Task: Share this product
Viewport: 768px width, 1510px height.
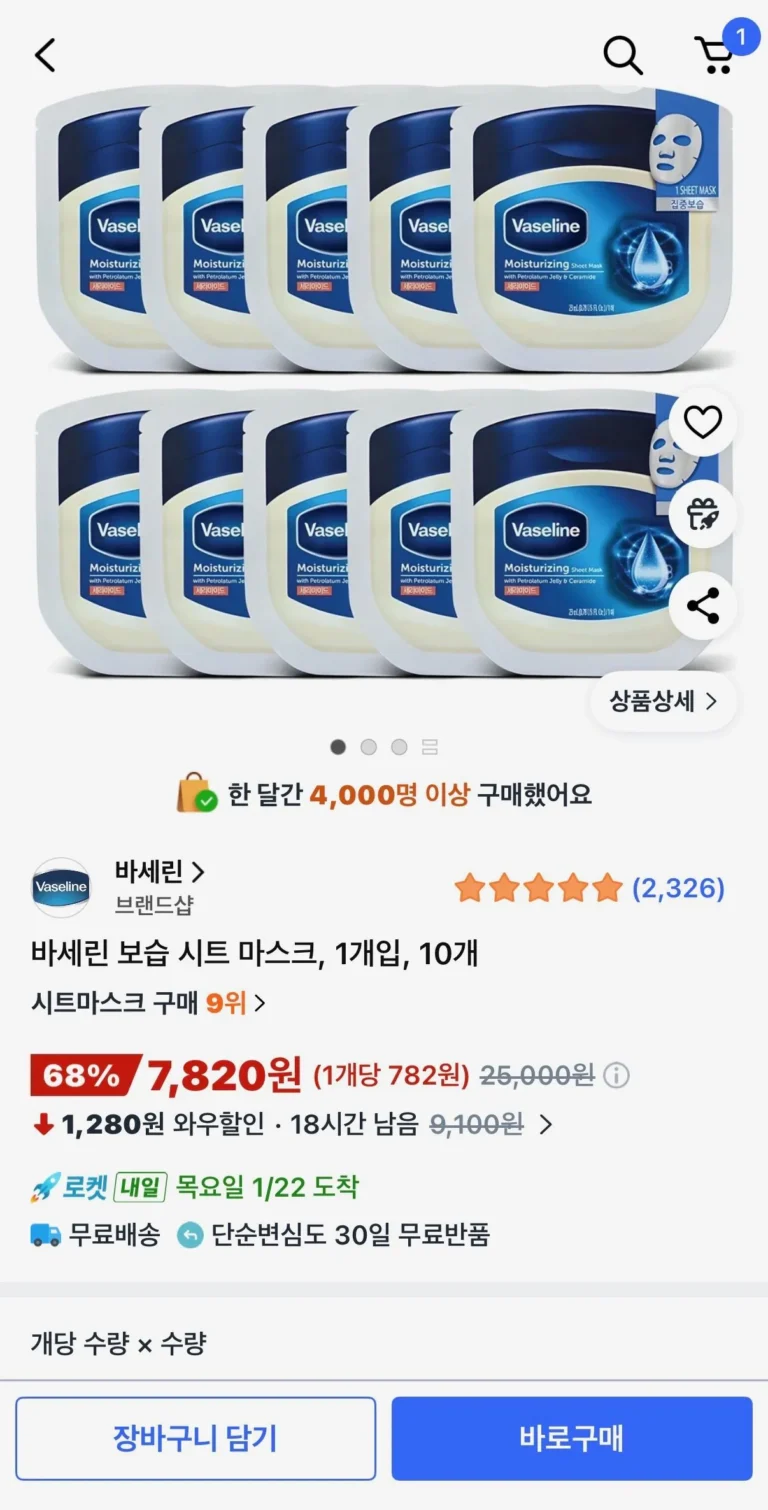Action: 702,606
